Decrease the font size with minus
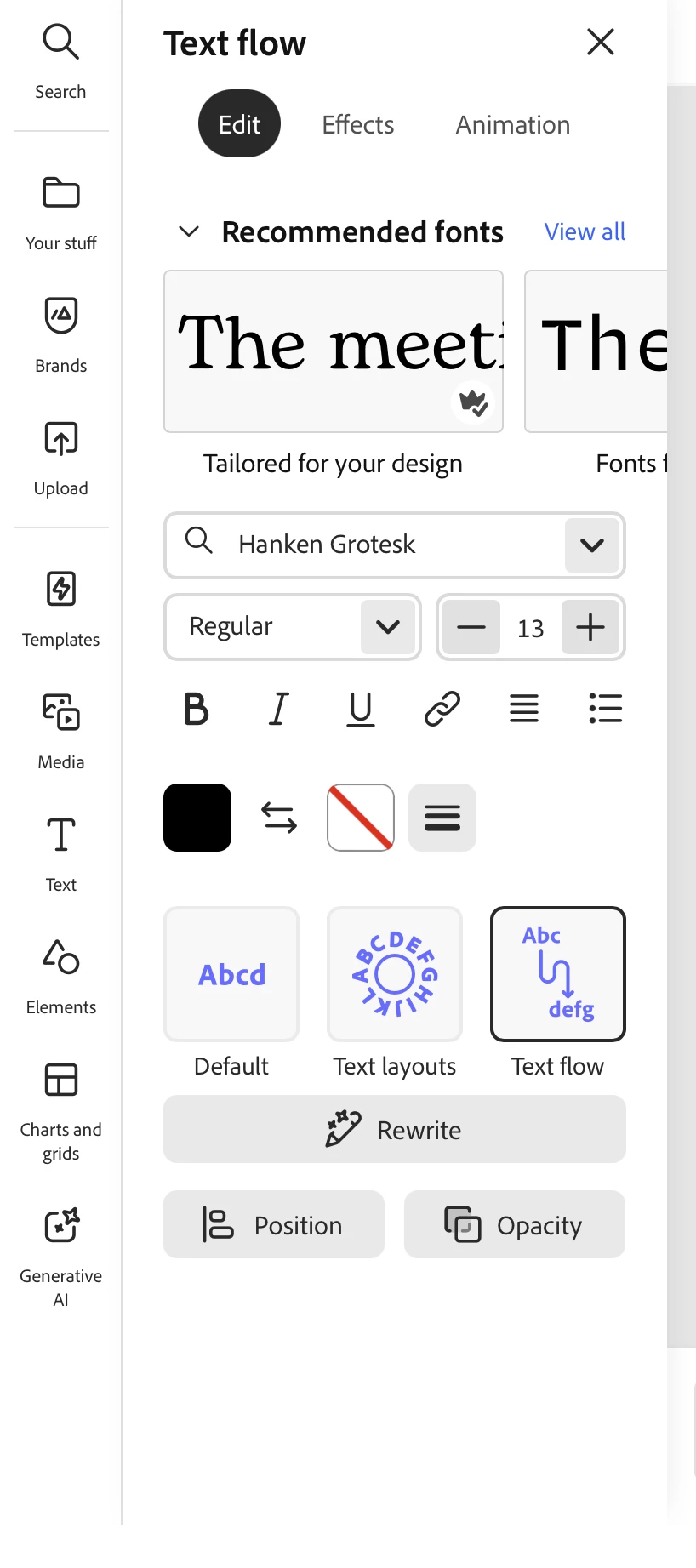The width and height of the screenshot is (696, 1568). point(471,628)
